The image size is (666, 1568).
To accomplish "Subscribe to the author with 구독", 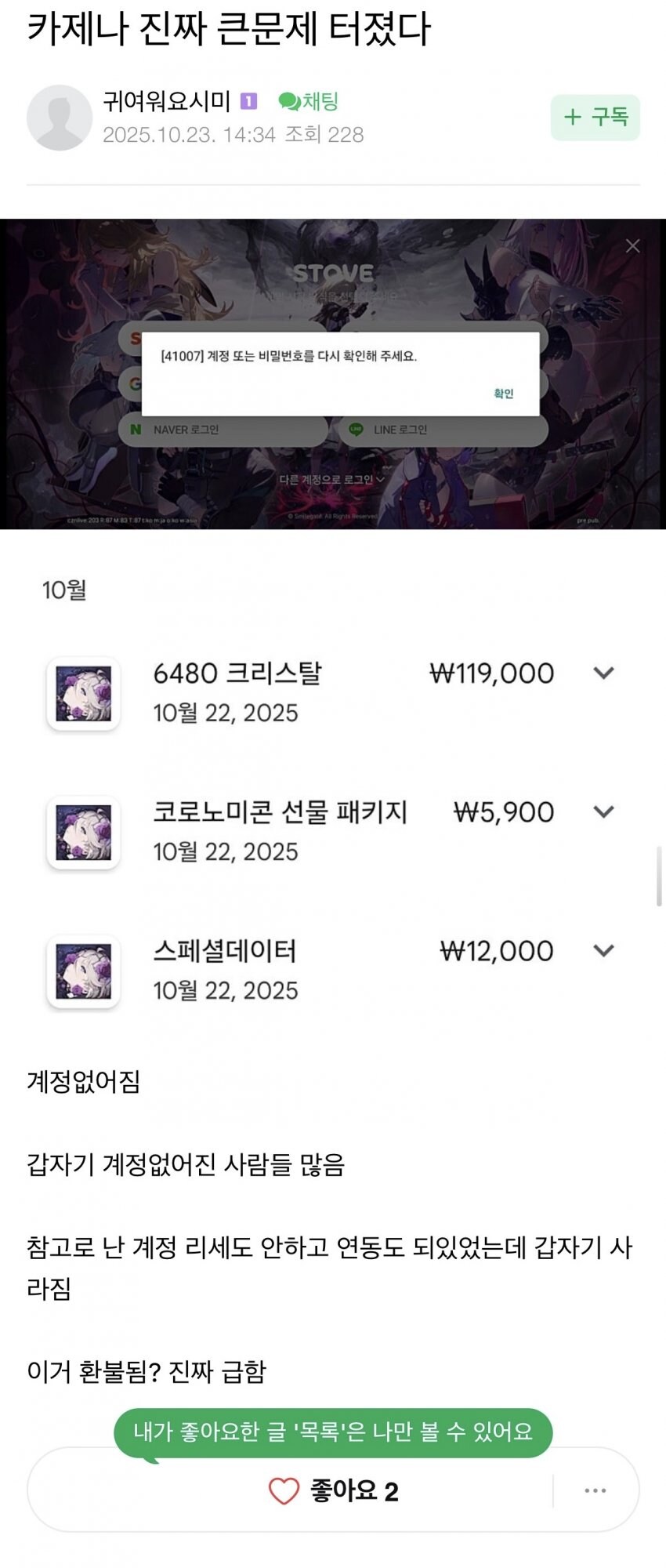I will point(595,118).
